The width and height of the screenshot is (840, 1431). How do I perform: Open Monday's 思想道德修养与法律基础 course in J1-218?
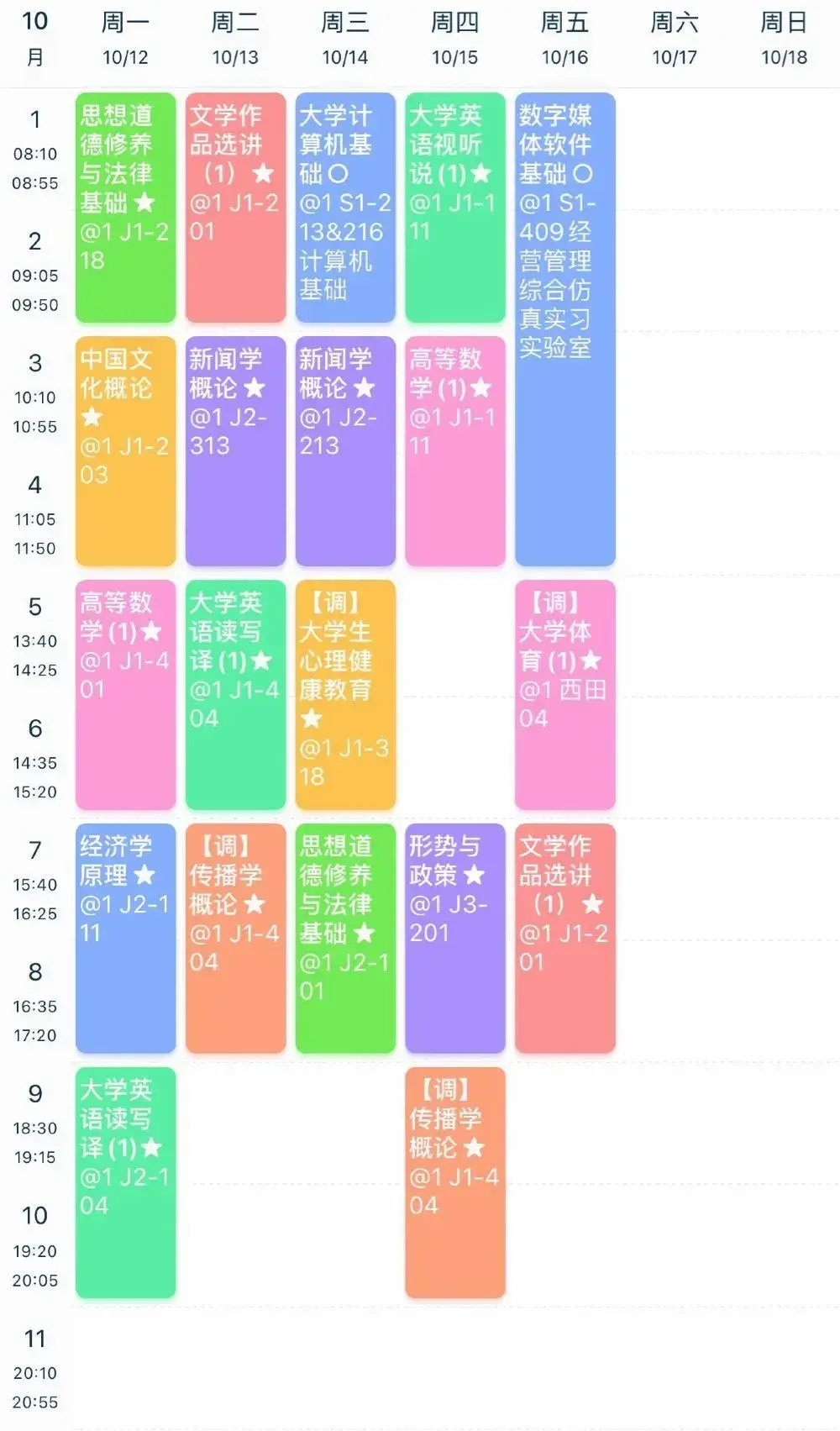125,208
